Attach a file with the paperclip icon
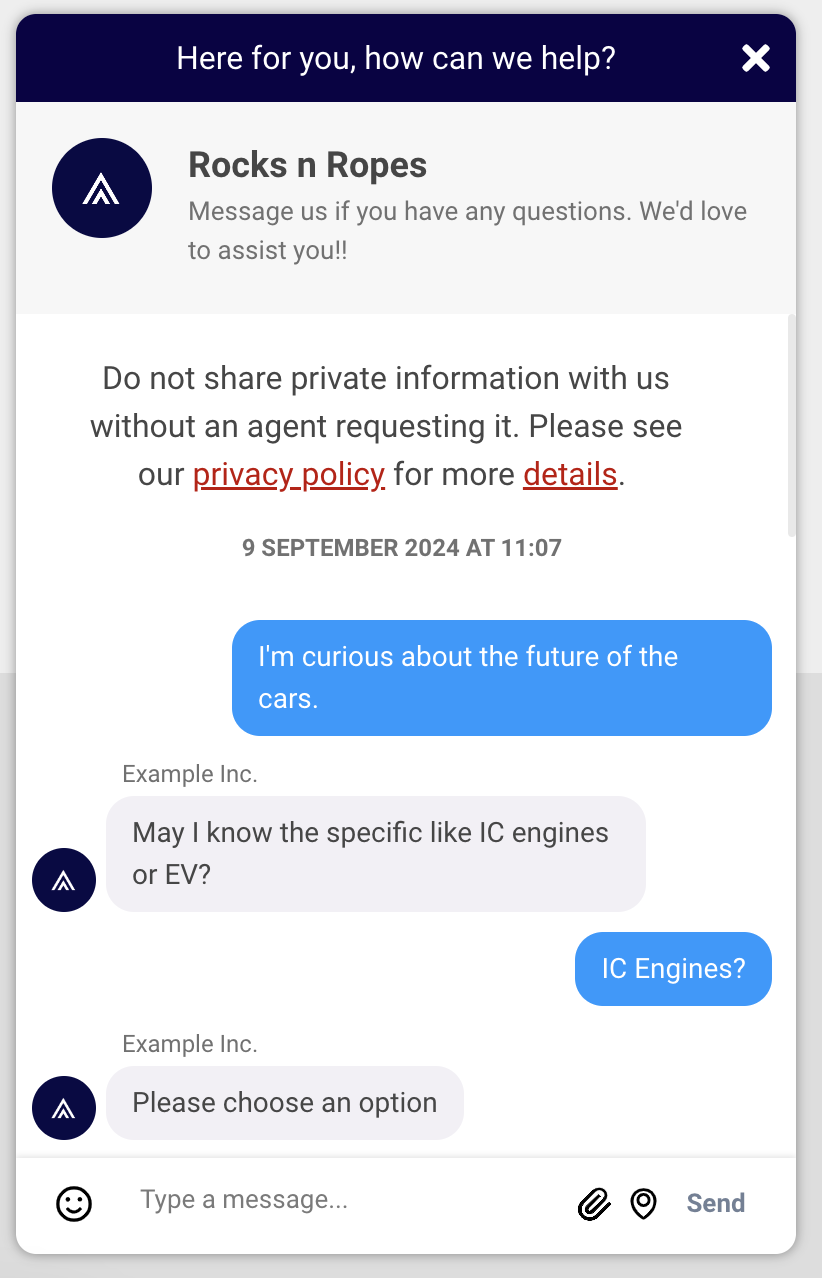The width and height of the screenshot is (822, 1278). point(594,1204)
